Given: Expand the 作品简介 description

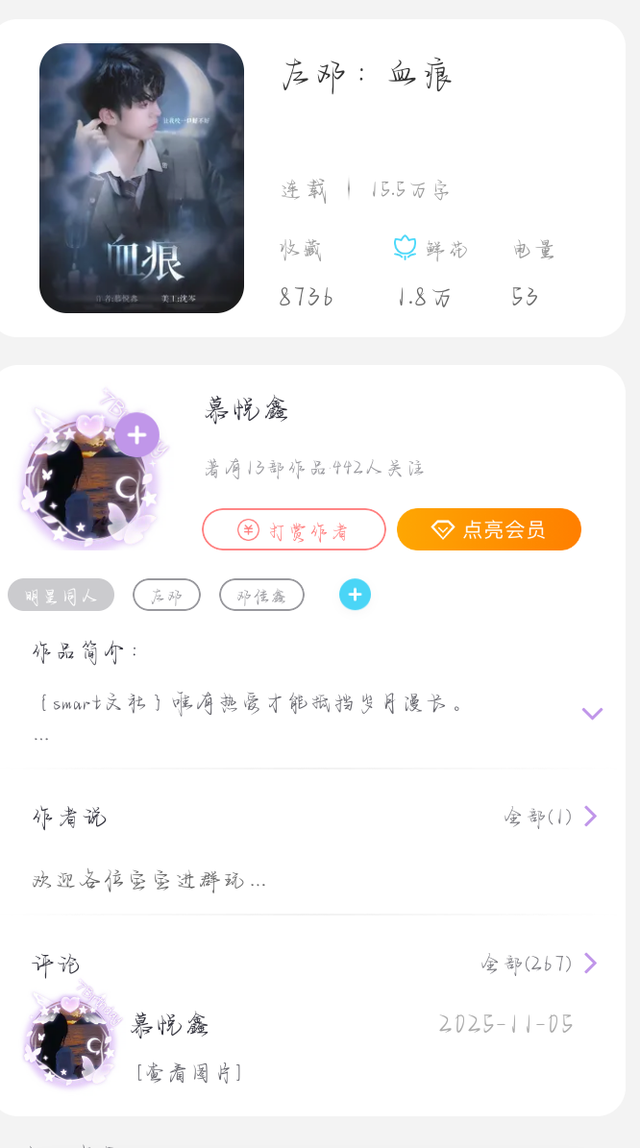Looking at the screenshot, I should click(592, 713).
